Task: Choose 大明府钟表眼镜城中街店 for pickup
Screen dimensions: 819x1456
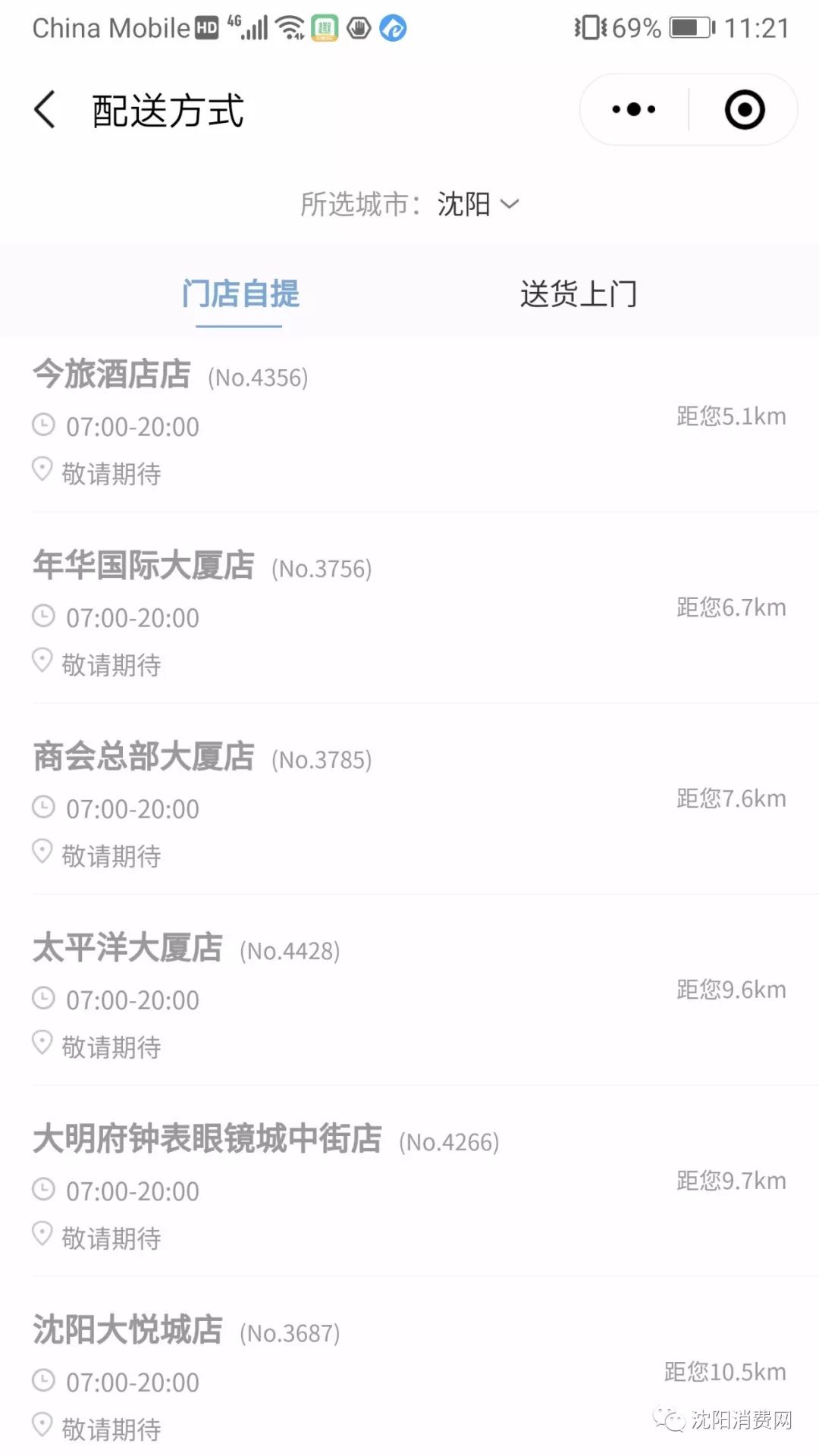Action: [x=207, y=1139]
